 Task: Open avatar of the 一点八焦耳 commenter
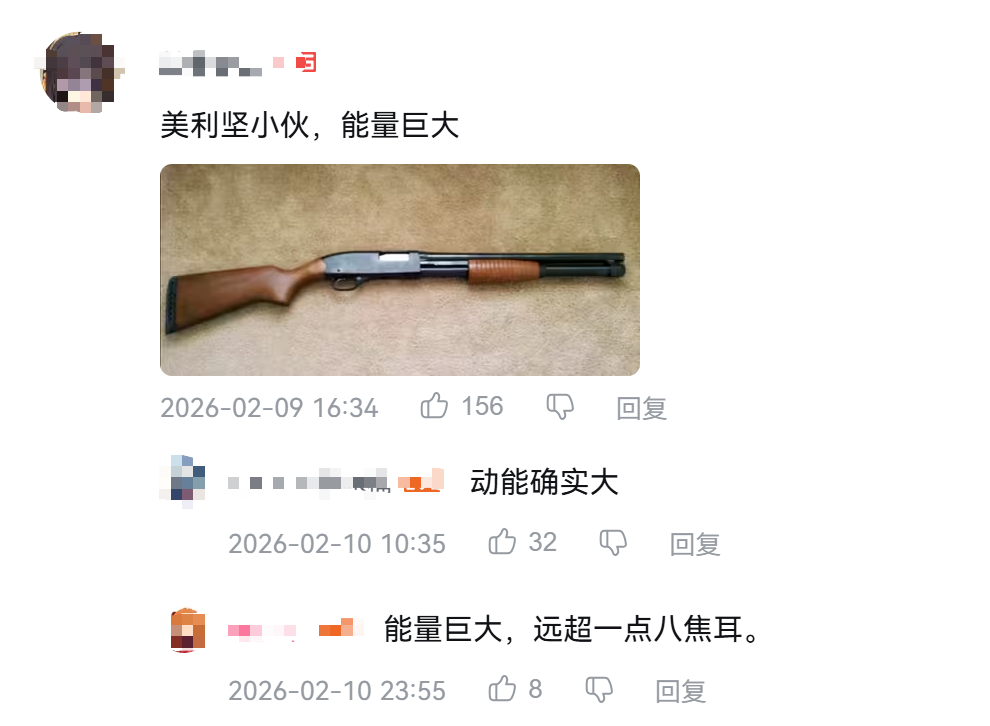(x=188, y=630)
